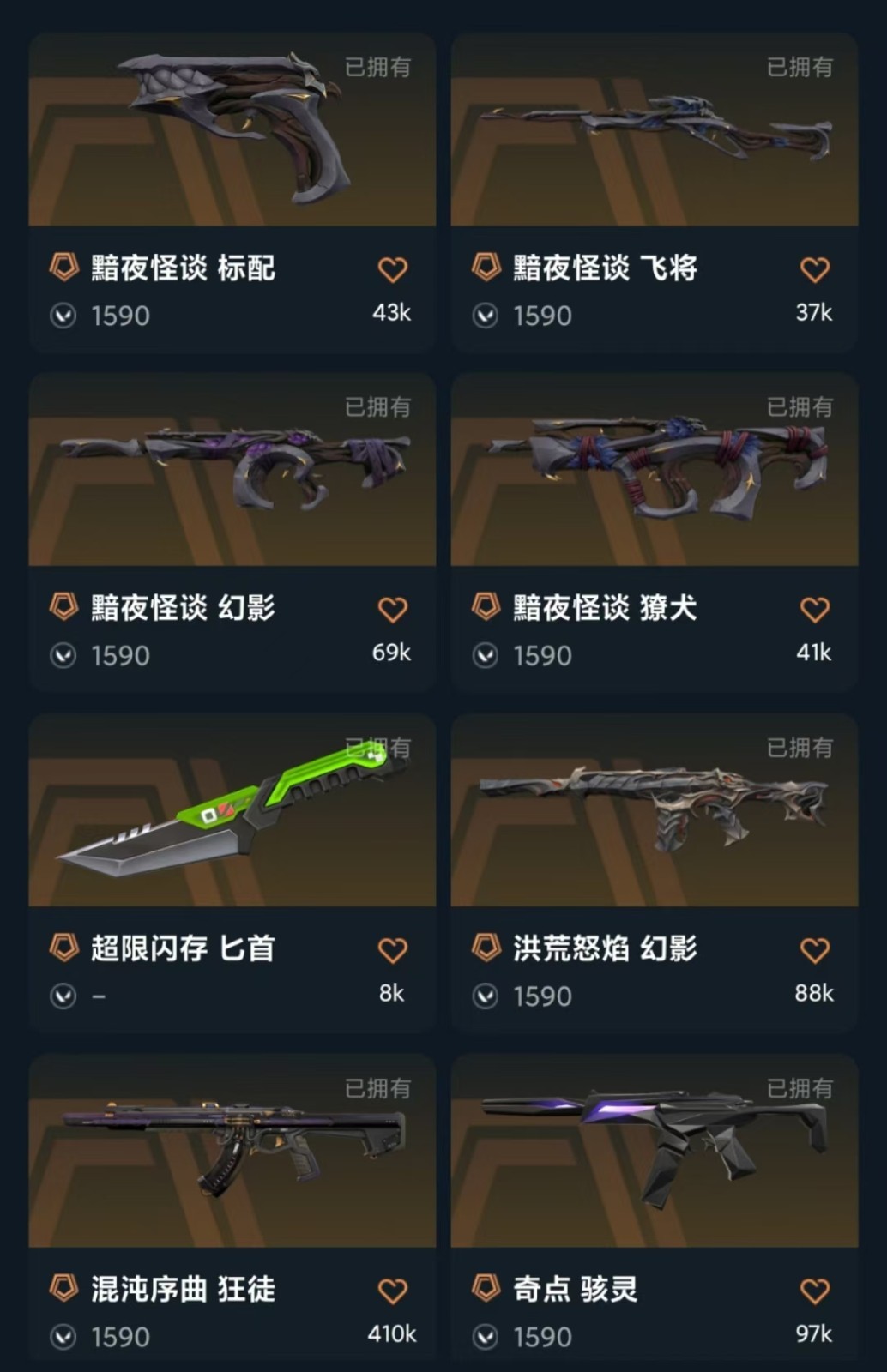Favorite the 奇点 骇灵 skin

pyautogui.click(x=814, y=1291)
